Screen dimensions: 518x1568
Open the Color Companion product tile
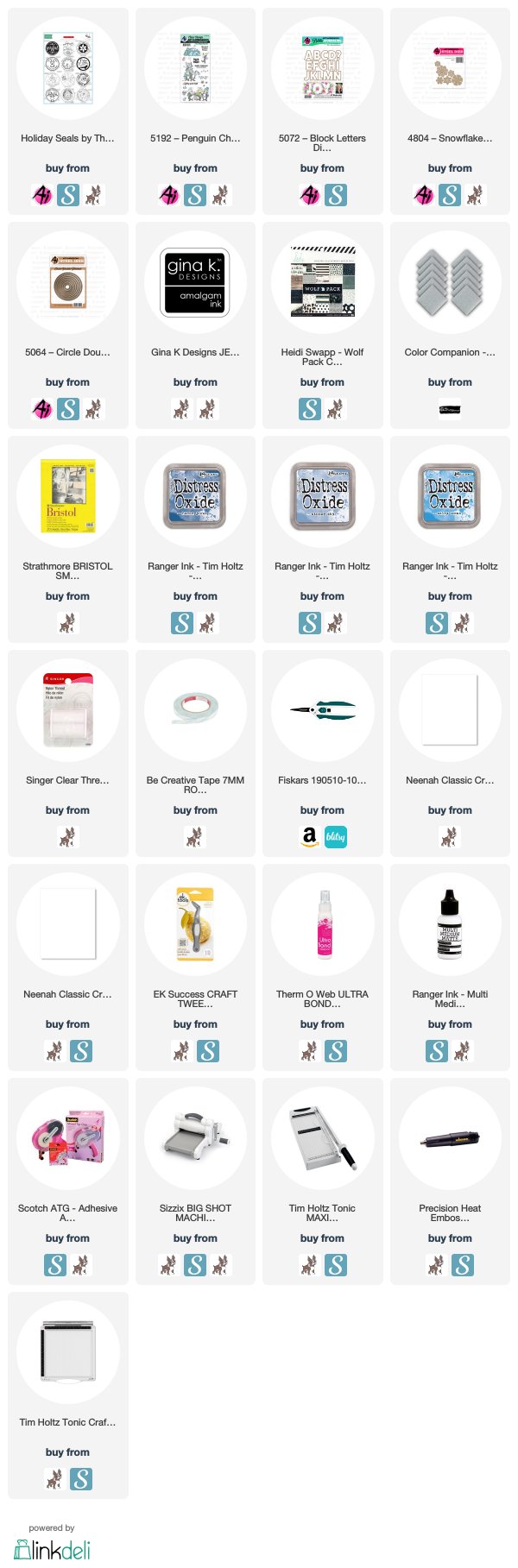coord(450,282)
